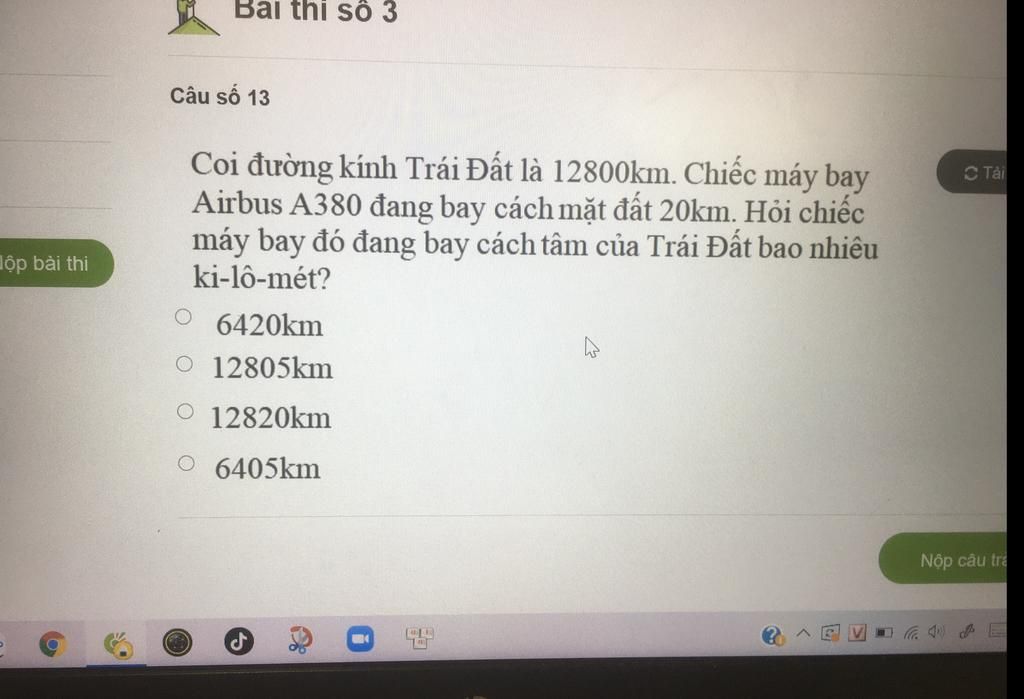Open the Zoom app in the taskbar

coord(359,639)
